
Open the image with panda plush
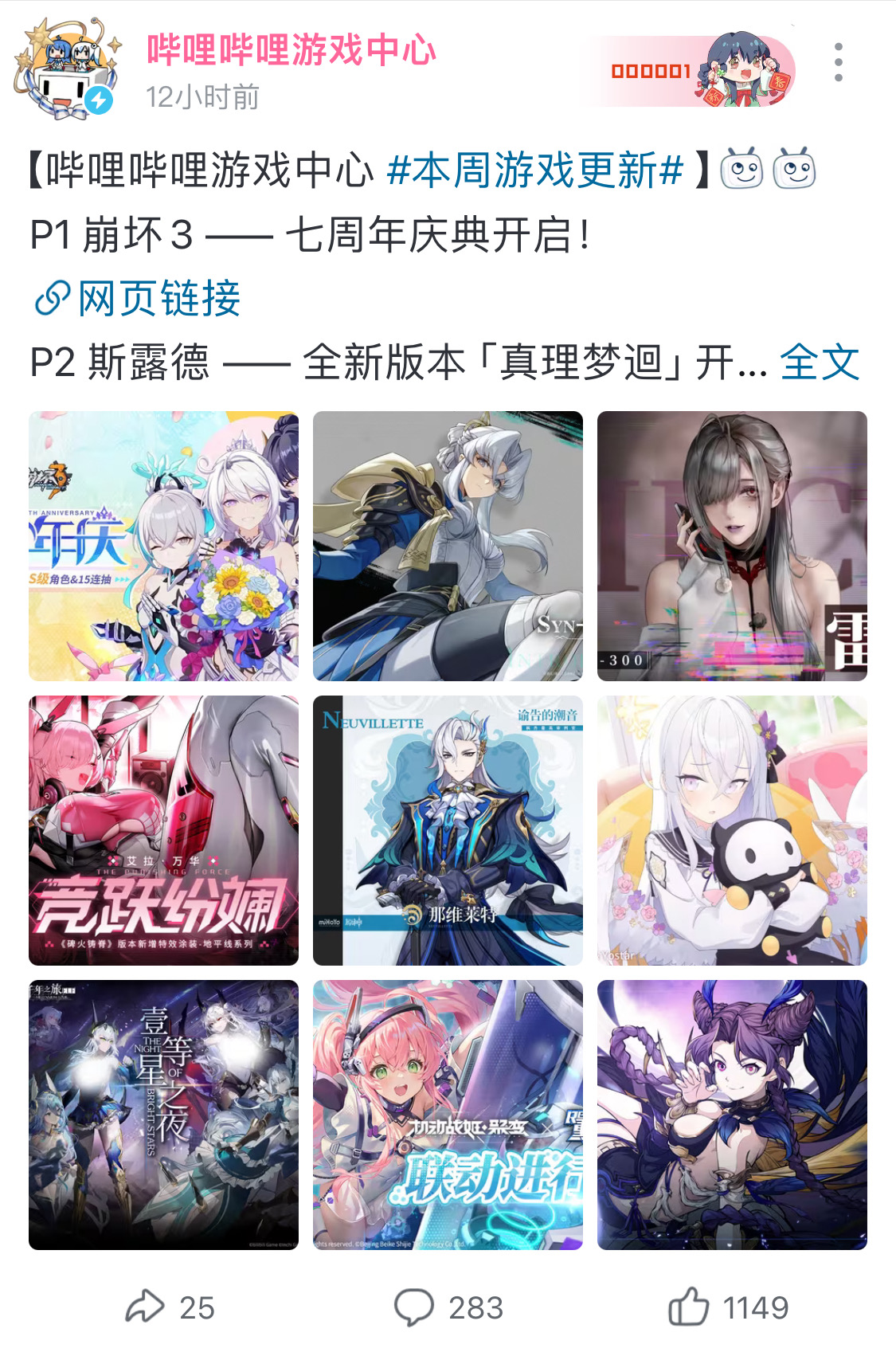(x=732, y=830)
